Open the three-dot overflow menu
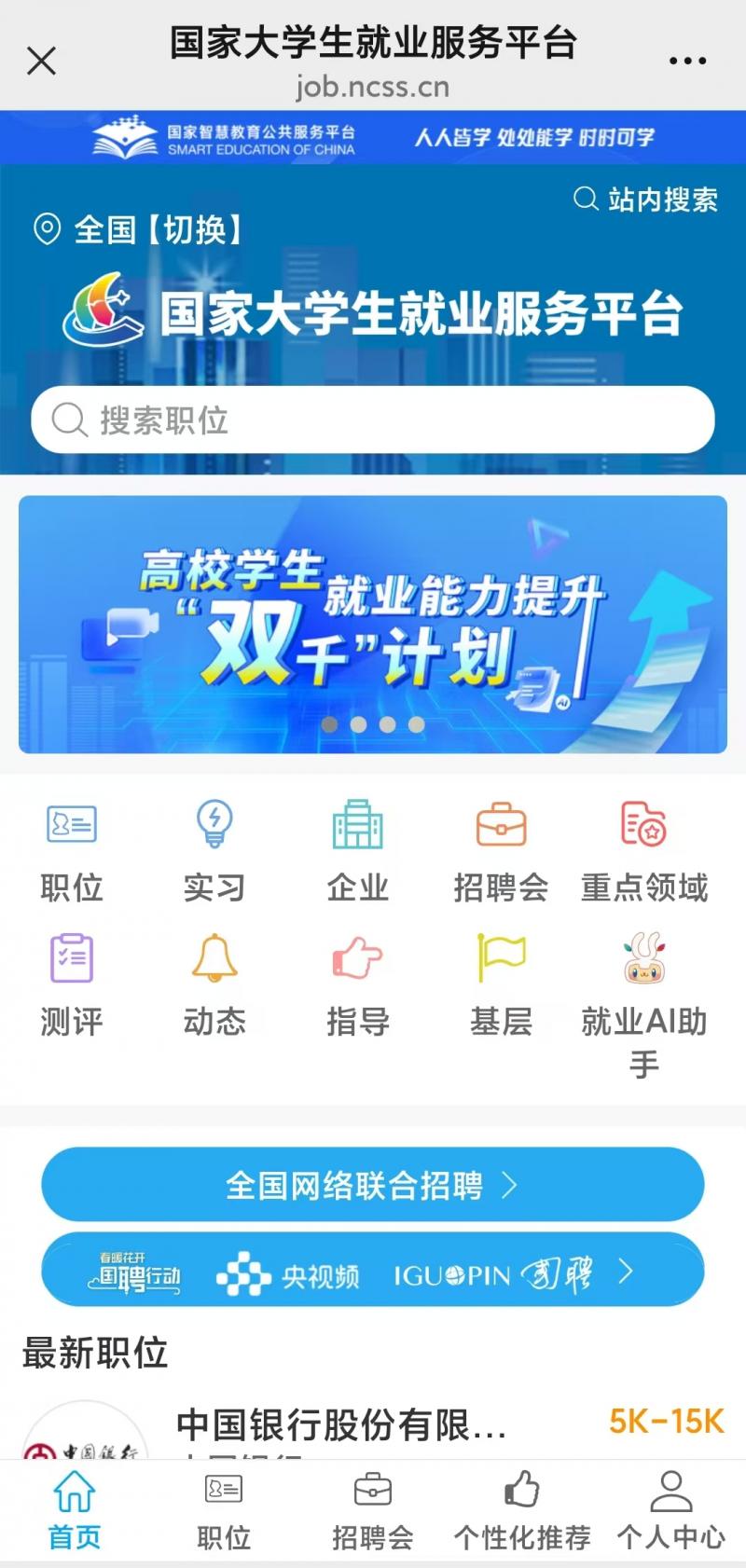The height and width of the screenshot is (1568, 746). (x=687, y=62)
